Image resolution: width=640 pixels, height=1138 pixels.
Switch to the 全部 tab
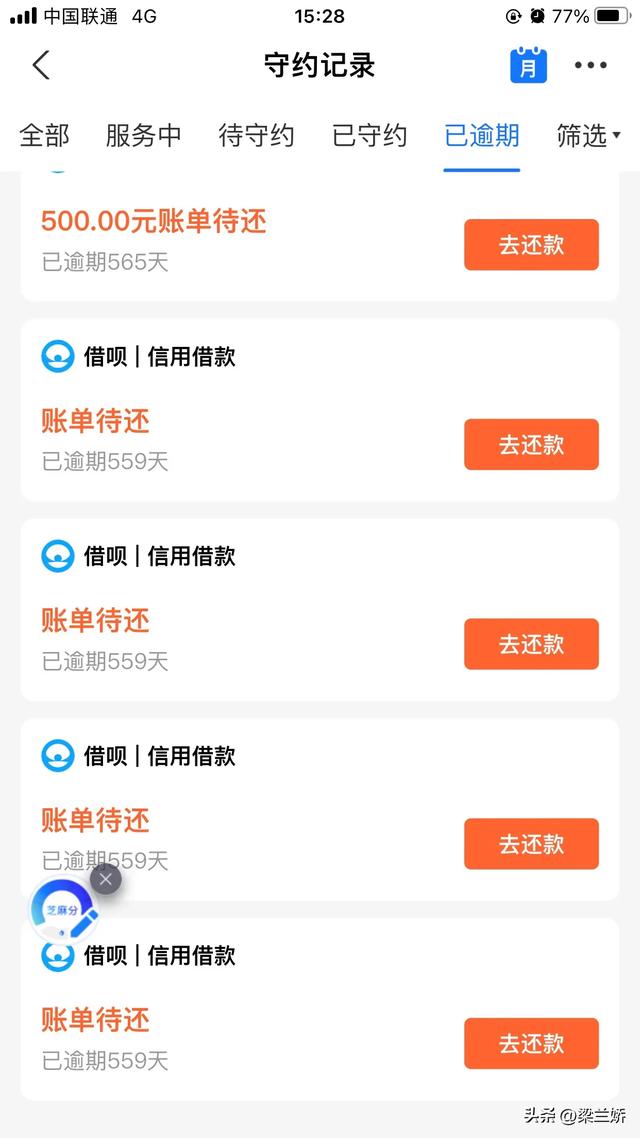45,136
